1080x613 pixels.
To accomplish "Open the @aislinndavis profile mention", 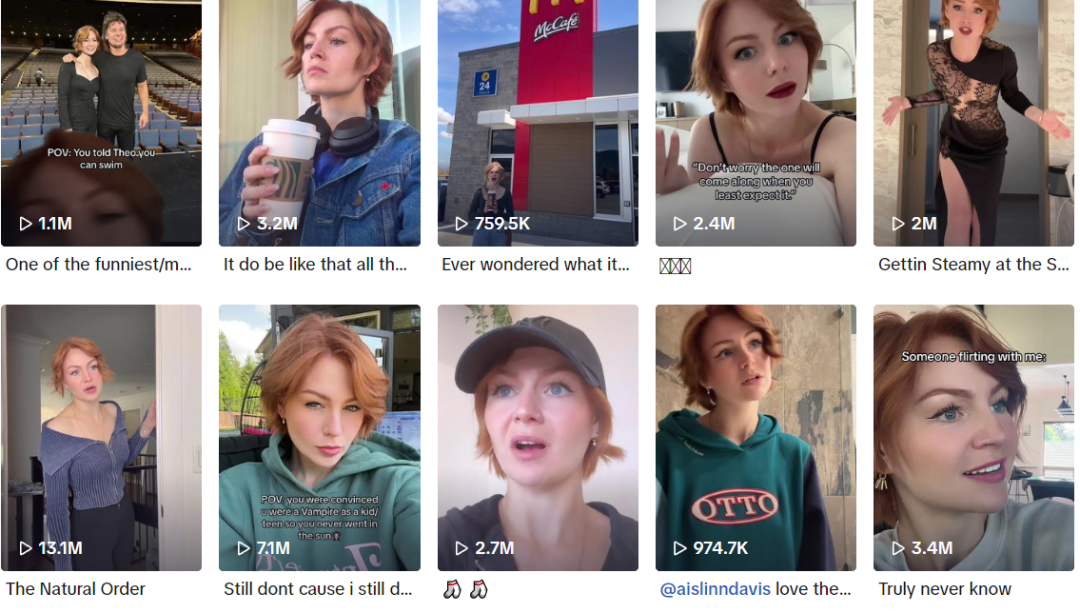I will pyautogui.click(x=715, y=589).
